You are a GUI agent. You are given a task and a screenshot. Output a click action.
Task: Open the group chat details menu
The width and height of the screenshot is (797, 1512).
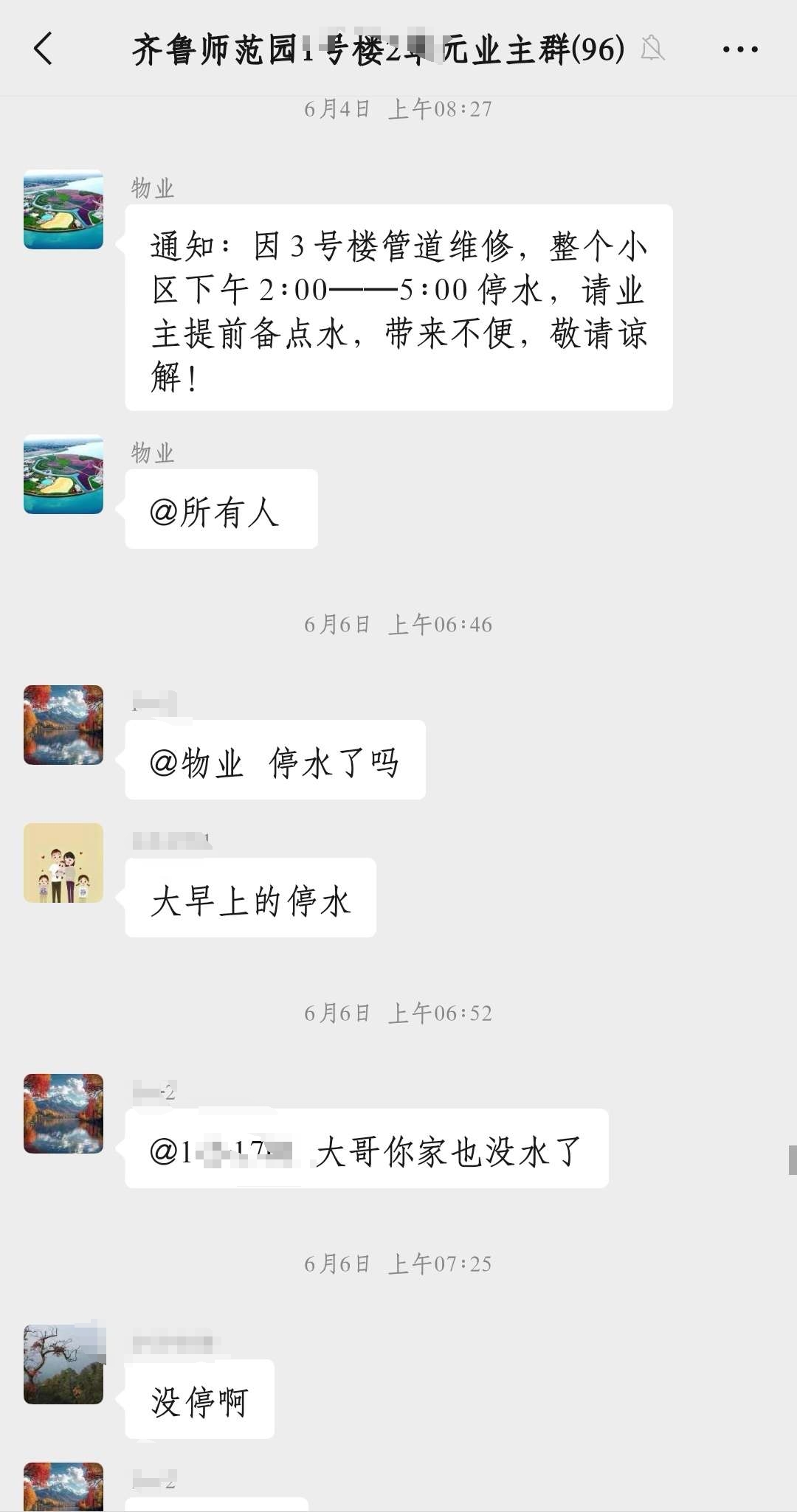pos(739,49)
